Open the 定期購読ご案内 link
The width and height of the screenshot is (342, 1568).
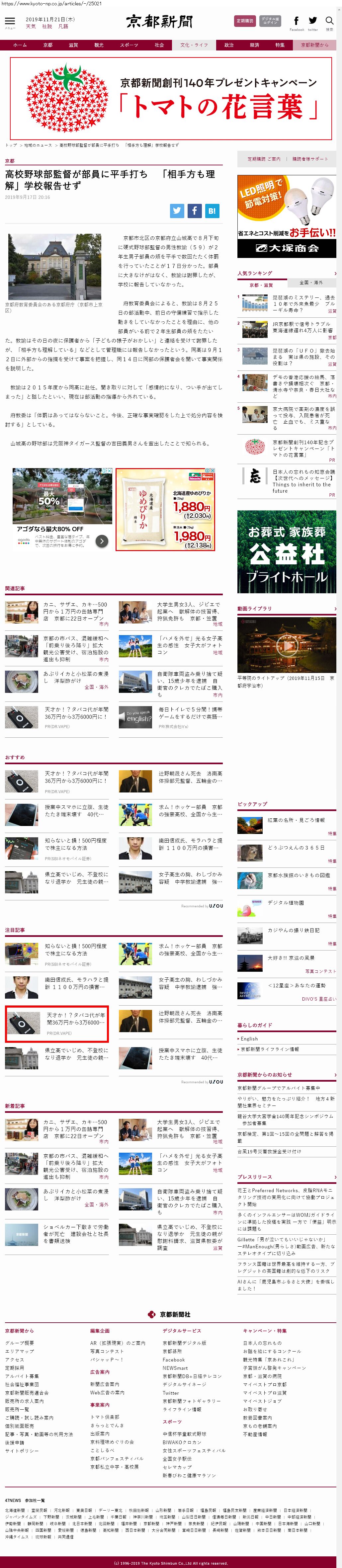click(264, 159)
